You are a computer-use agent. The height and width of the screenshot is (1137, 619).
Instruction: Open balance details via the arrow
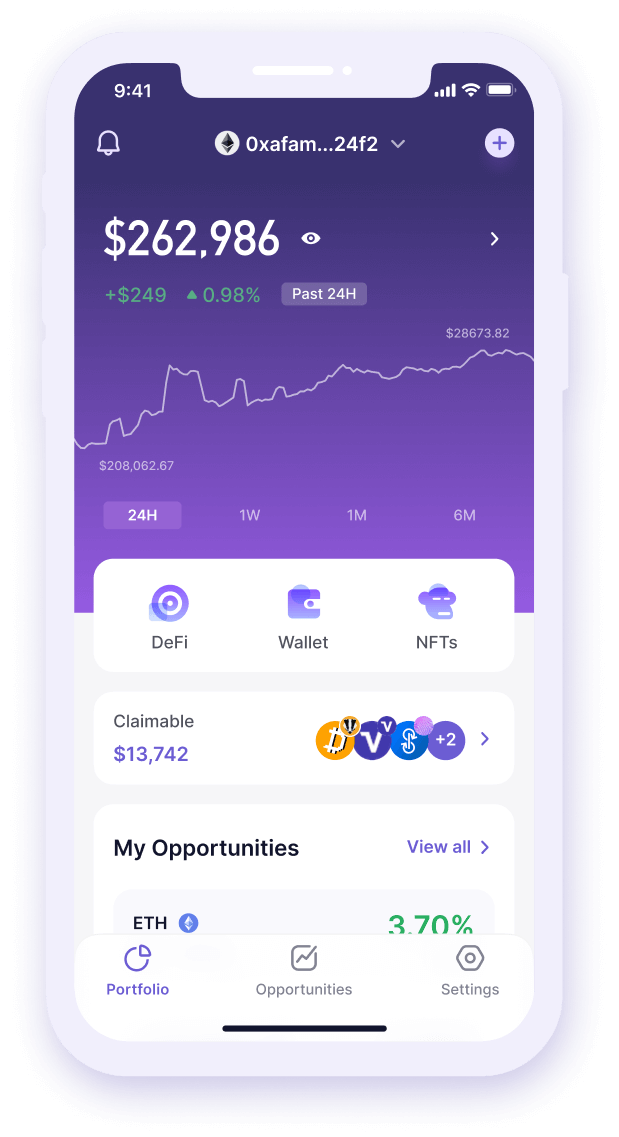tap(494, 239)
